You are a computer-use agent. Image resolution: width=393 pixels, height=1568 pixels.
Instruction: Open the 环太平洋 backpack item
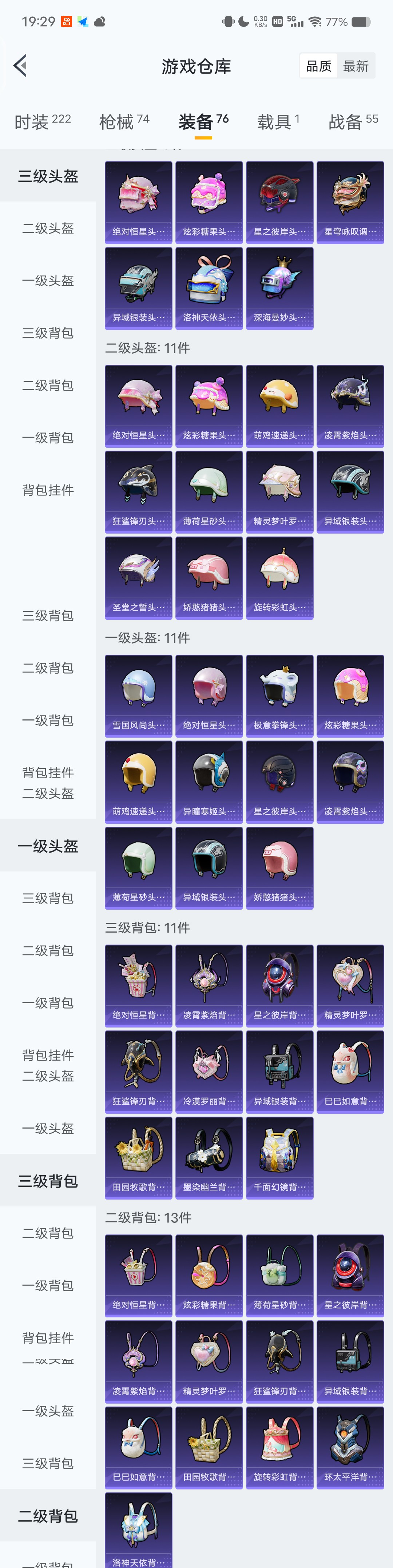coord(350,1447)
